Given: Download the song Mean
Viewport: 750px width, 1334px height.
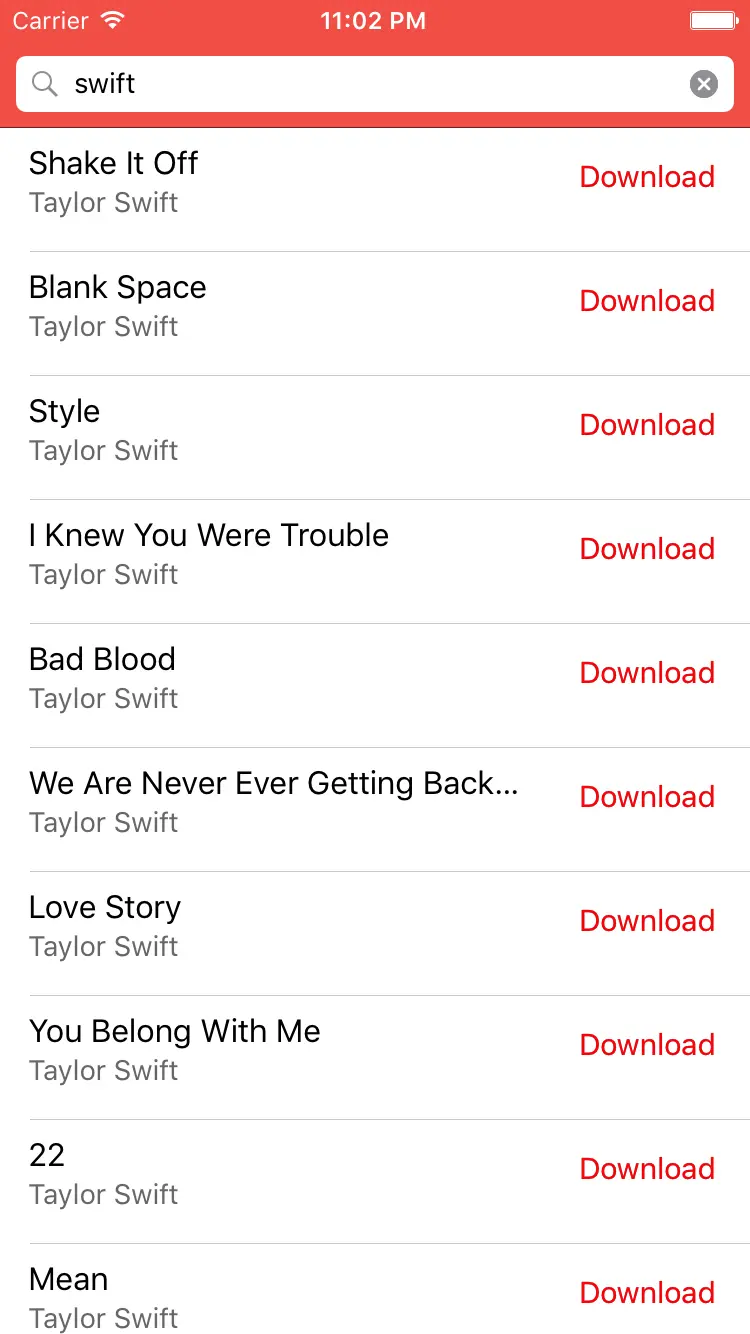Looking at the screenshot, I should pos(647,1293).
